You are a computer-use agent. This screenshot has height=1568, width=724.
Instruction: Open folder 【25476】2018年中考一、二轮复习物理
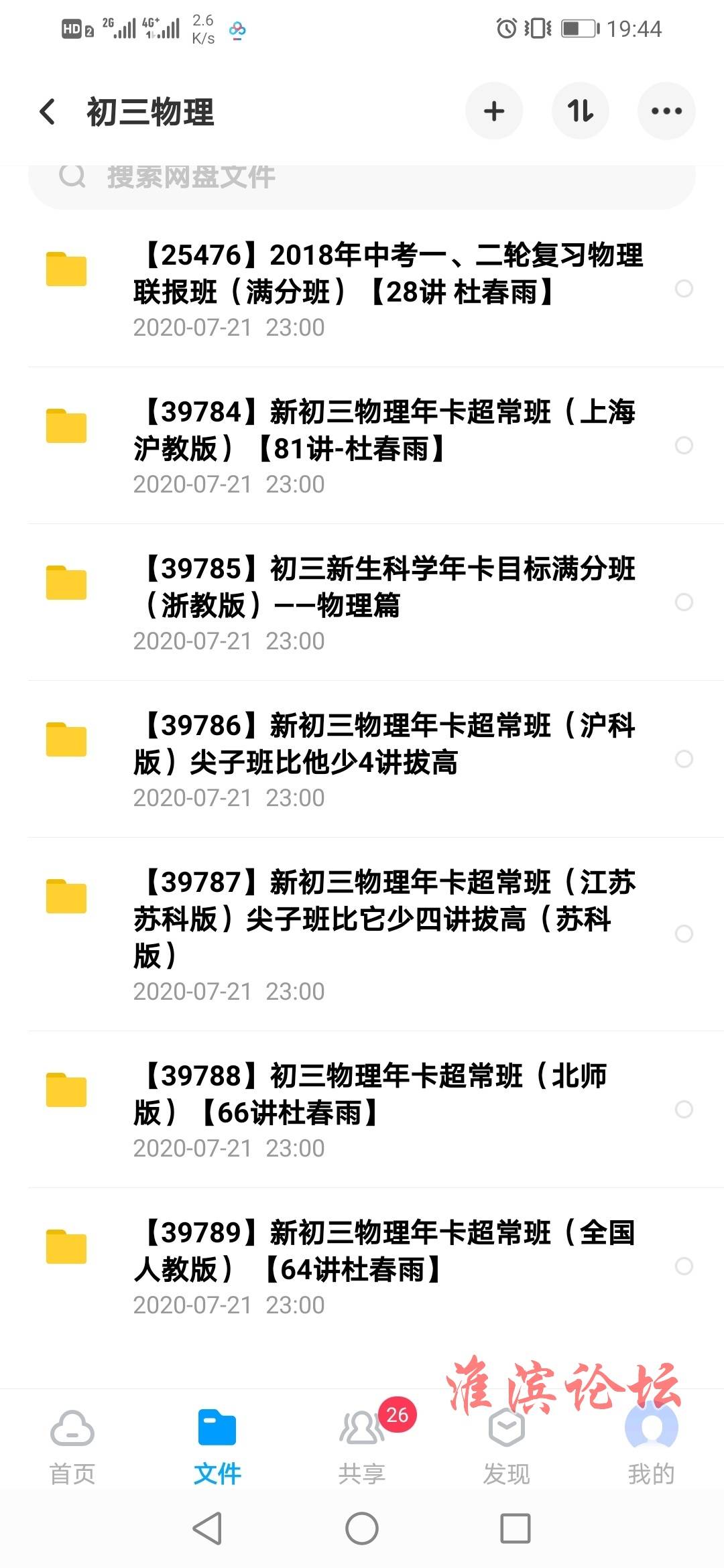[362, 289]
